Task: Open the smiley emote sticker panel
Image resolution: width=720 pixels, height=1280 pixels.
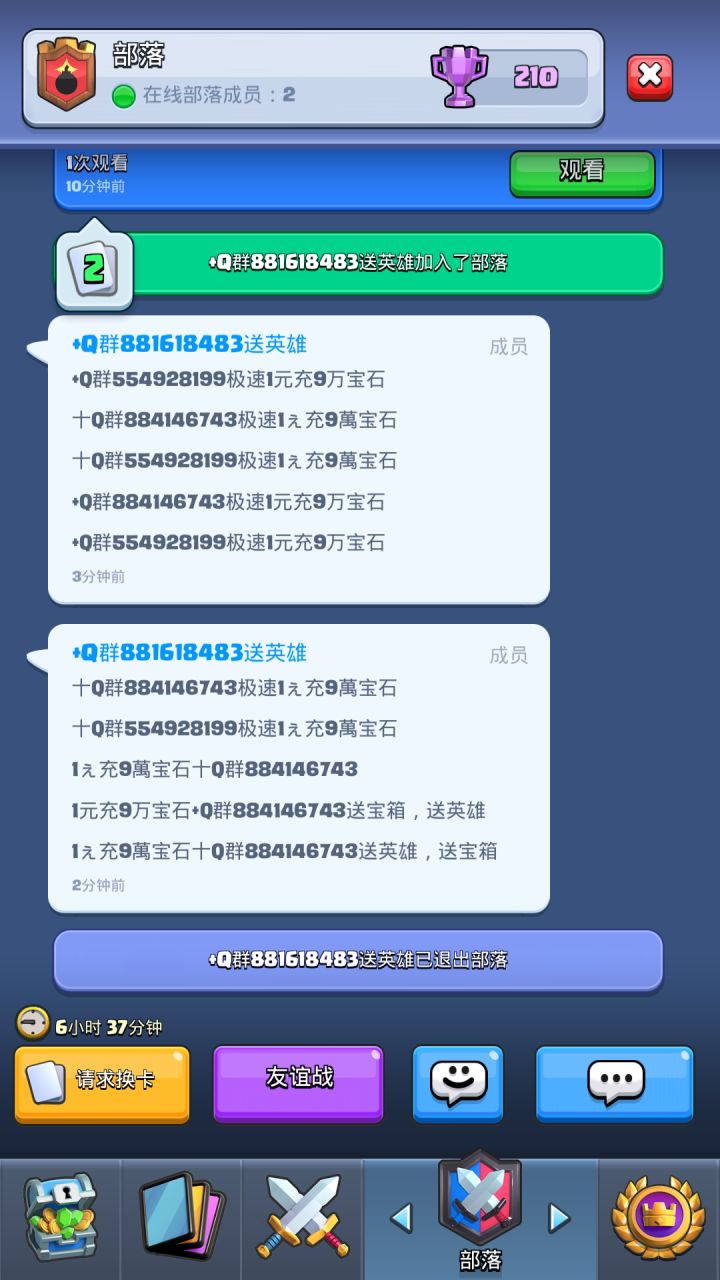Action: [458, 1083]
